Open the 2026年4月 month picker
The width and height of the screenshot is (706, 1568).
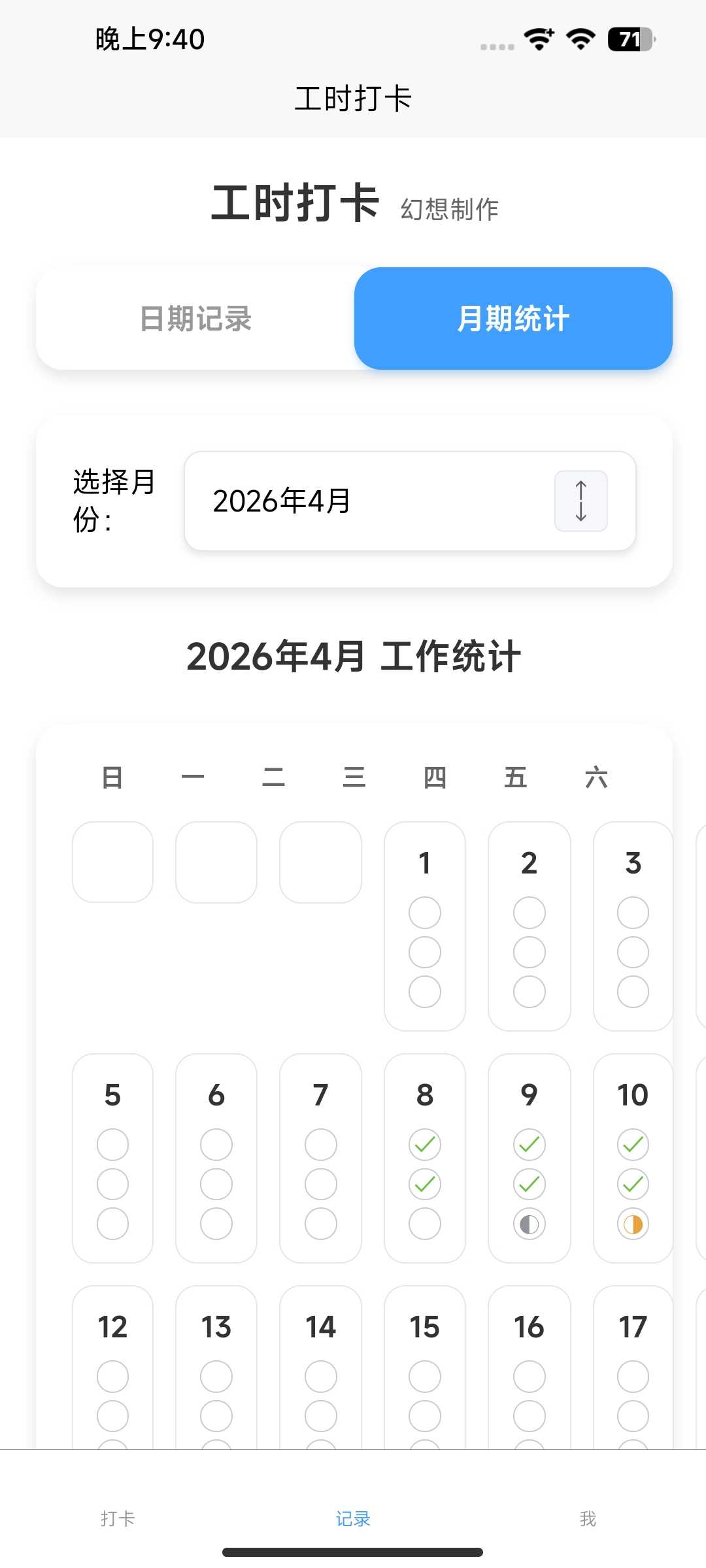pos(410,501)
